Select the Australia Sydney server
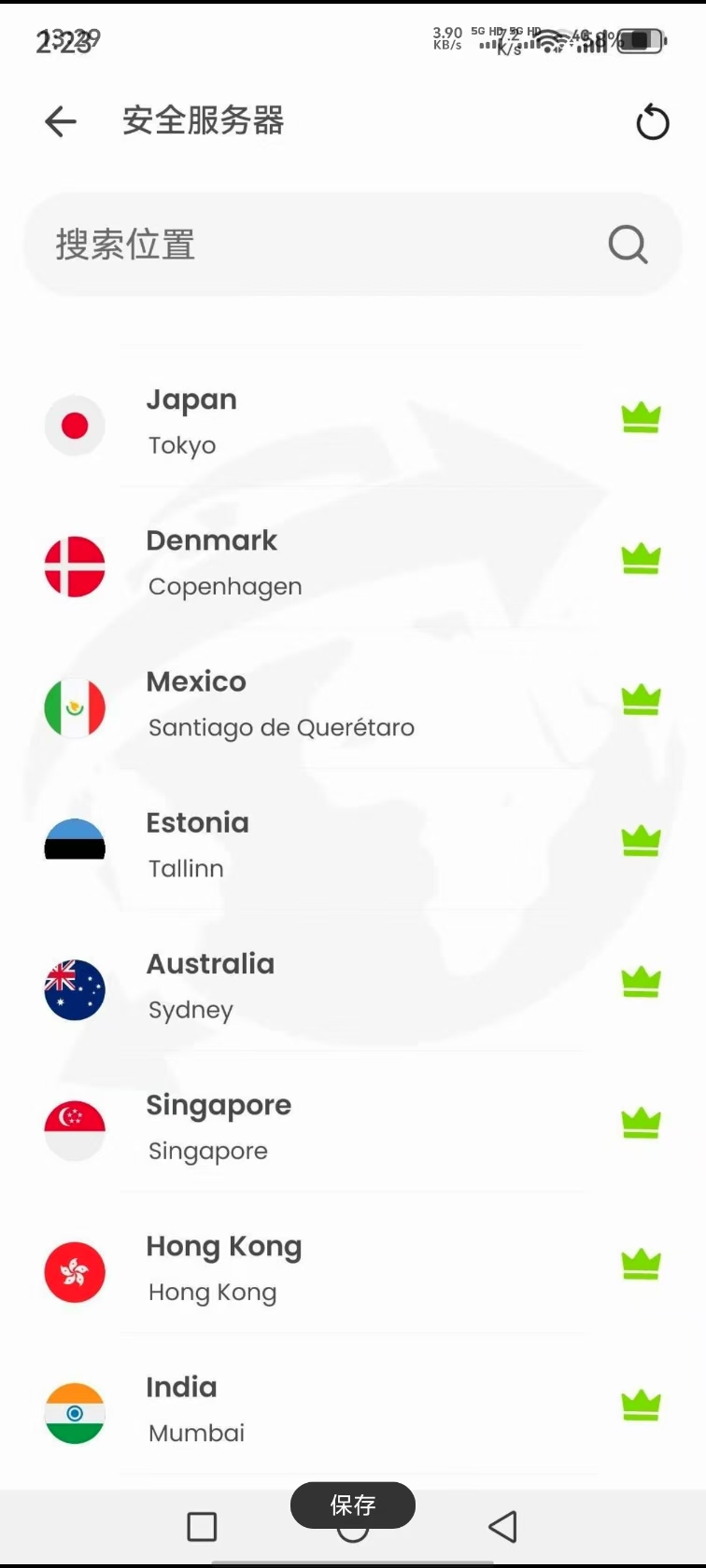 pos(353,986)
